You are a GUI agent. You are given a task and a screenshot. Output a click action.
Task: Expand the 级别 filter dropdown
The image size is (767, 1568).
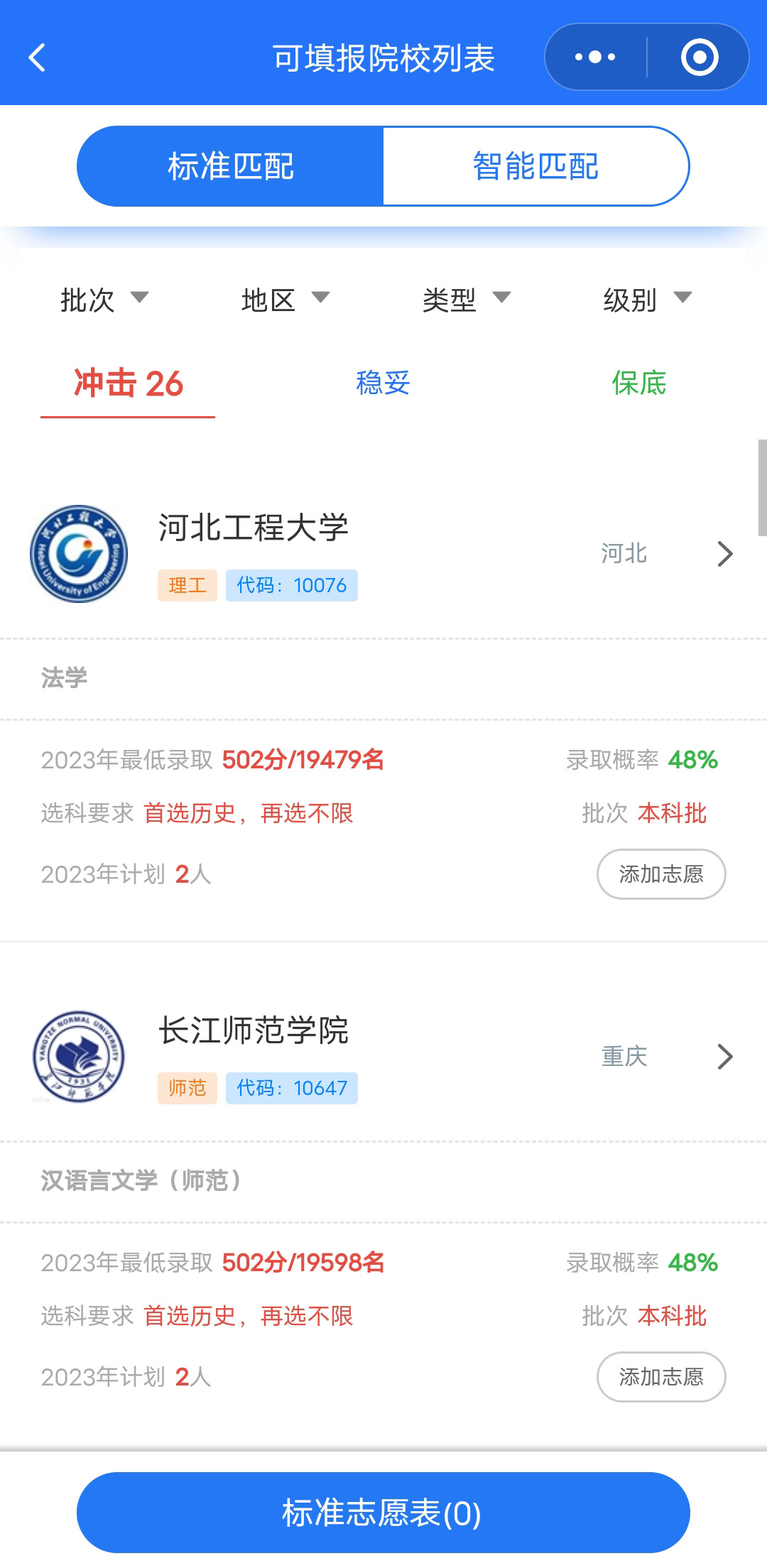[x=648, y=299]
